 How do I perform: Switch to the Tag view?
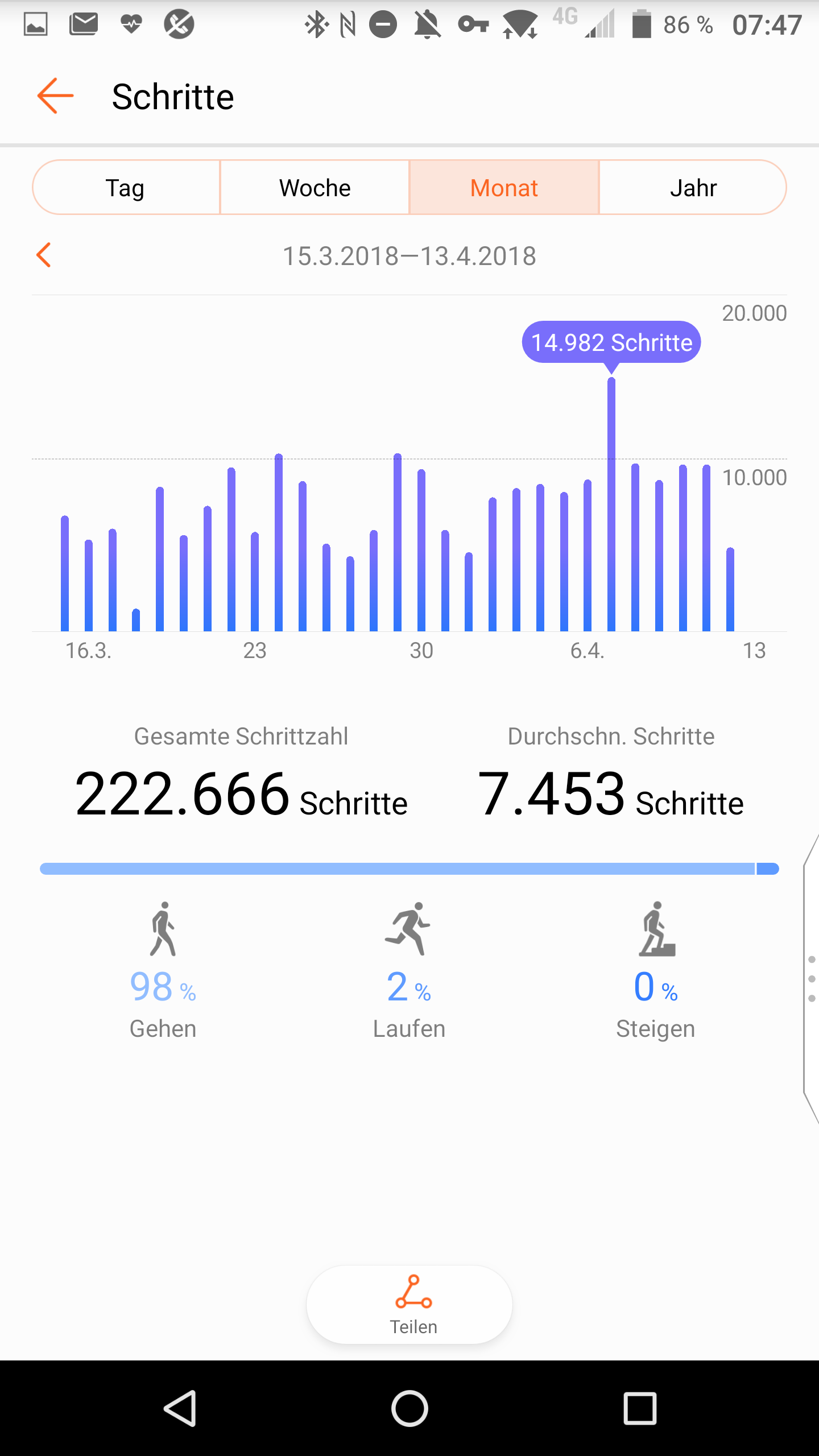[x=126, y=188]
